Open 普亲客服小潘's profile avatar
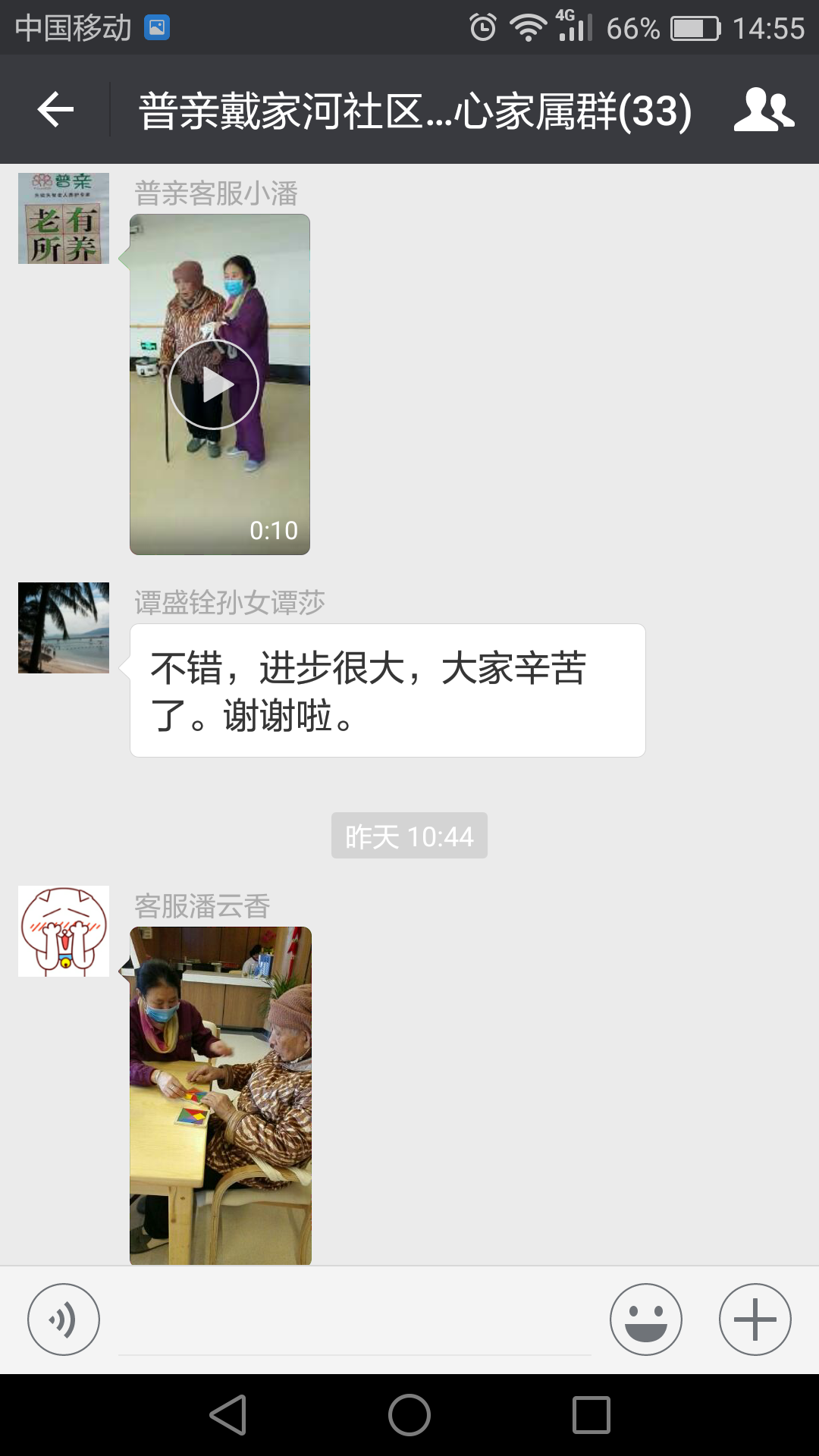The width and height of the screenshot is (819, 1456). [64, 218]
